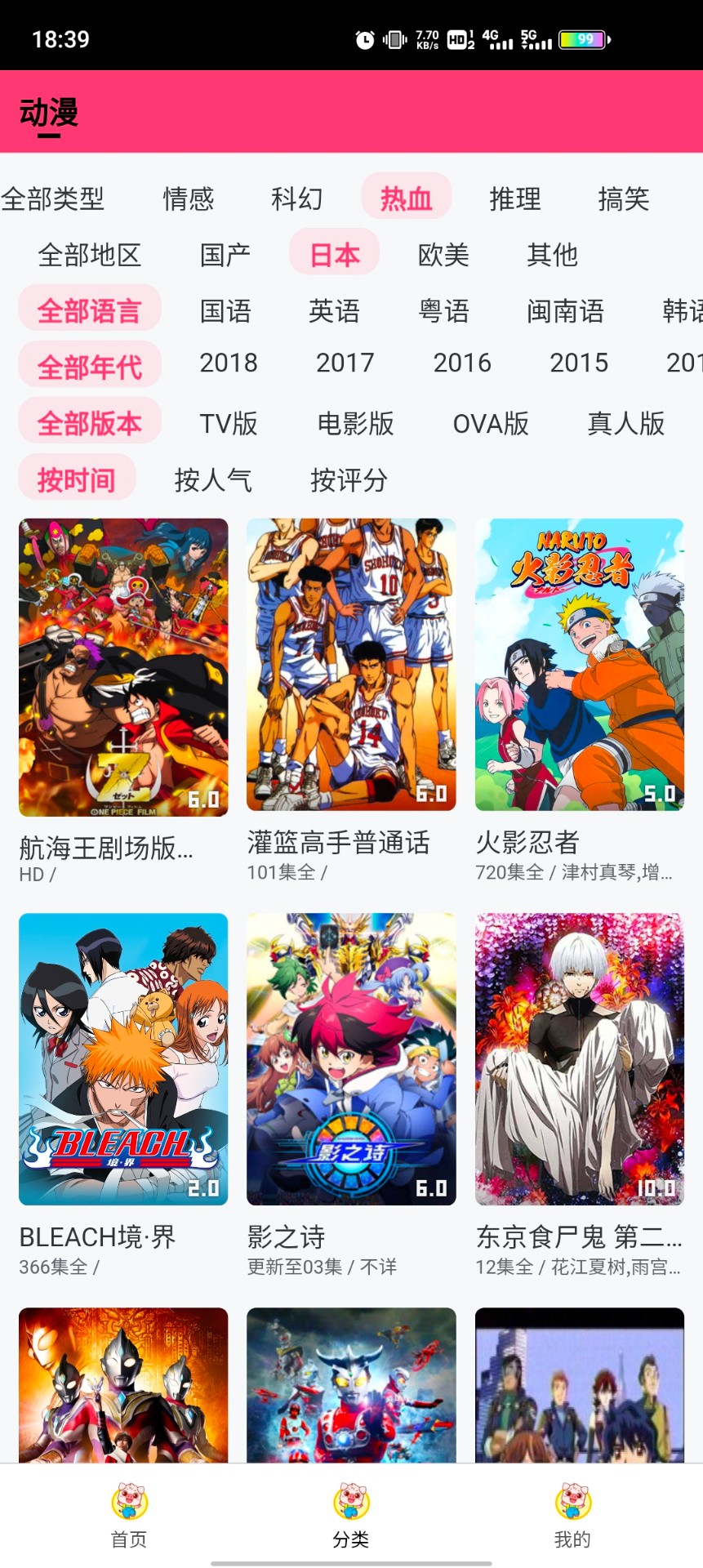Image resolution: width=703 pixels, height=1568 pixels.
Task: Enable the 搞笑 genre filter
Action: 623,198
